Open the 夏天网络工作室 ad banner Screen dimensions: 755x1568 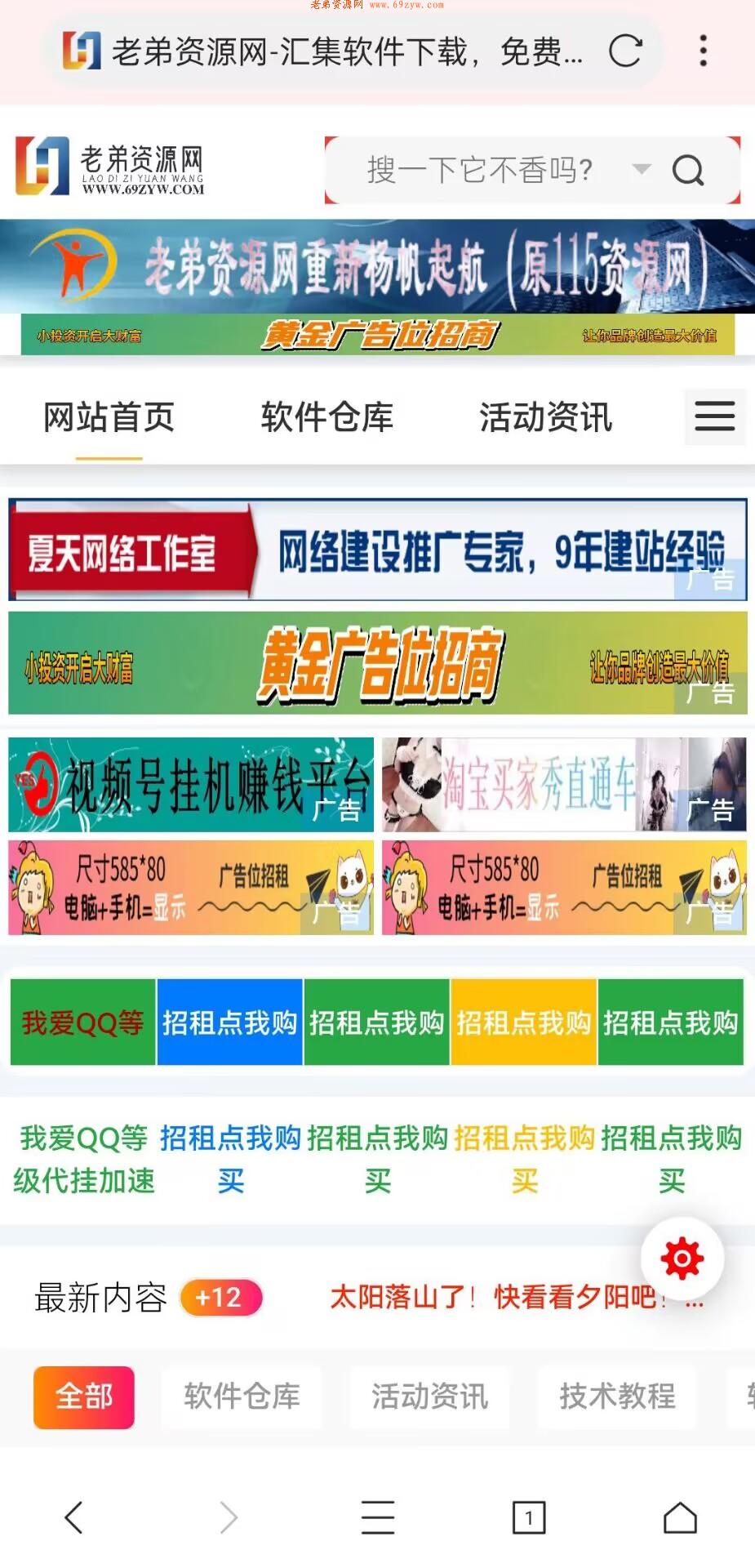[x=378, y=550]
